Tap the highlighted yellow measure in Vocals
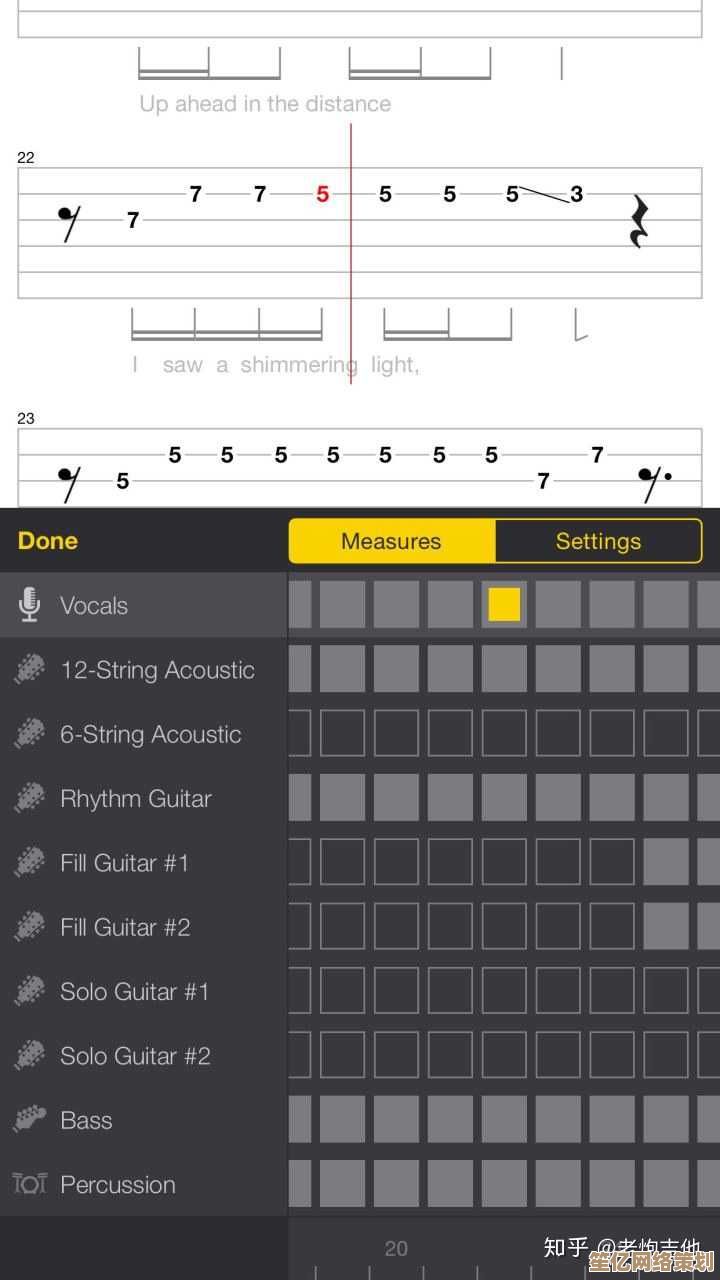This screenshot has width=720, height=1280. 504,604
